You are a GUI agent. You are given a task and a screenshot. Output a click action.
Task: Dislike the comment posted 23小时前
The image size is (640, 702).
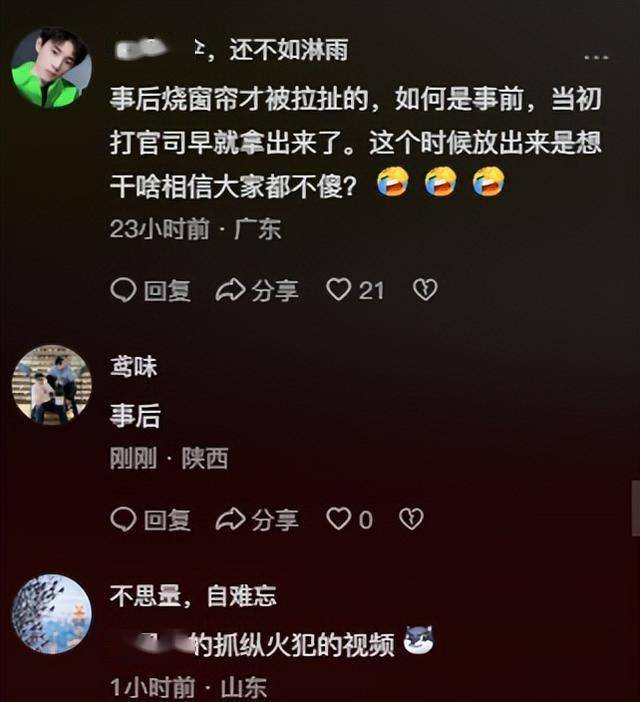(426, 290)
